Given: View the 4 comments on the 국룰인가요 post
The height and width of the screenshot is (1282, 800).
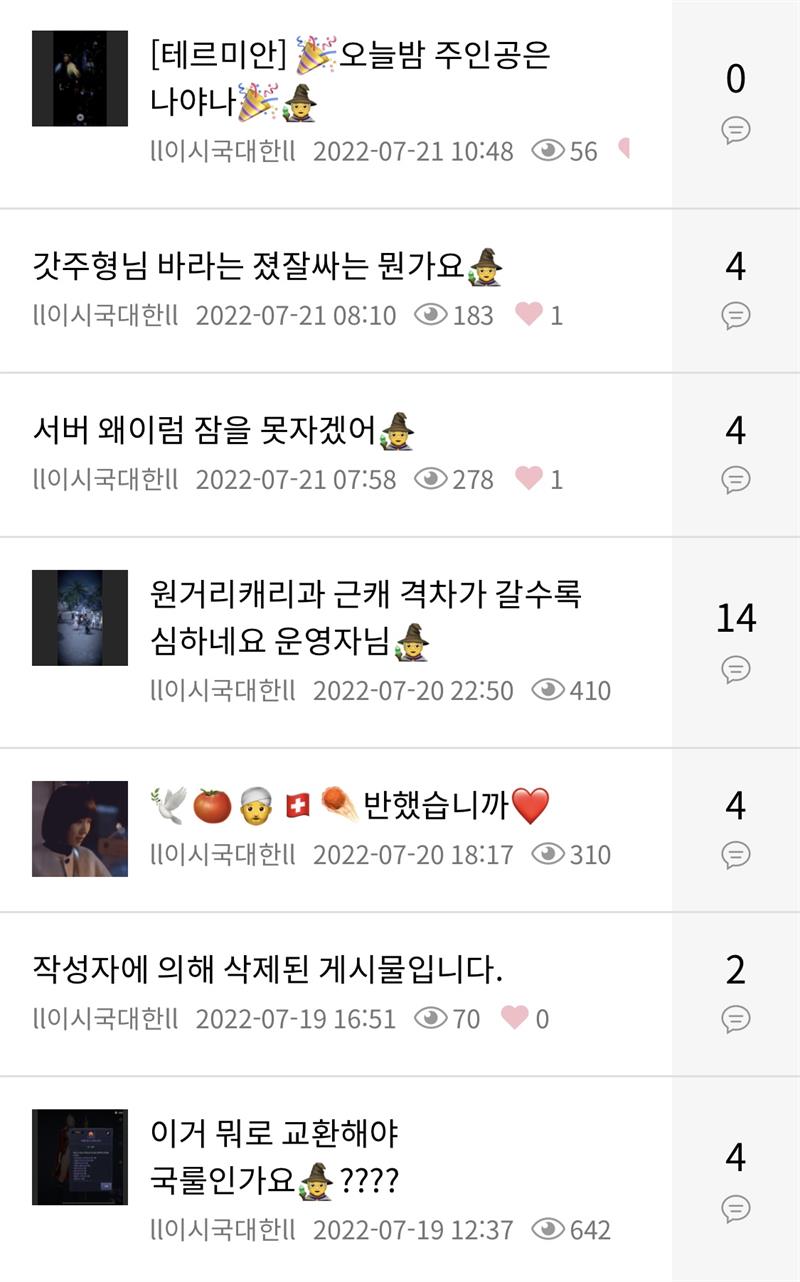Looking at the screenshot, I should (736, 1180).
